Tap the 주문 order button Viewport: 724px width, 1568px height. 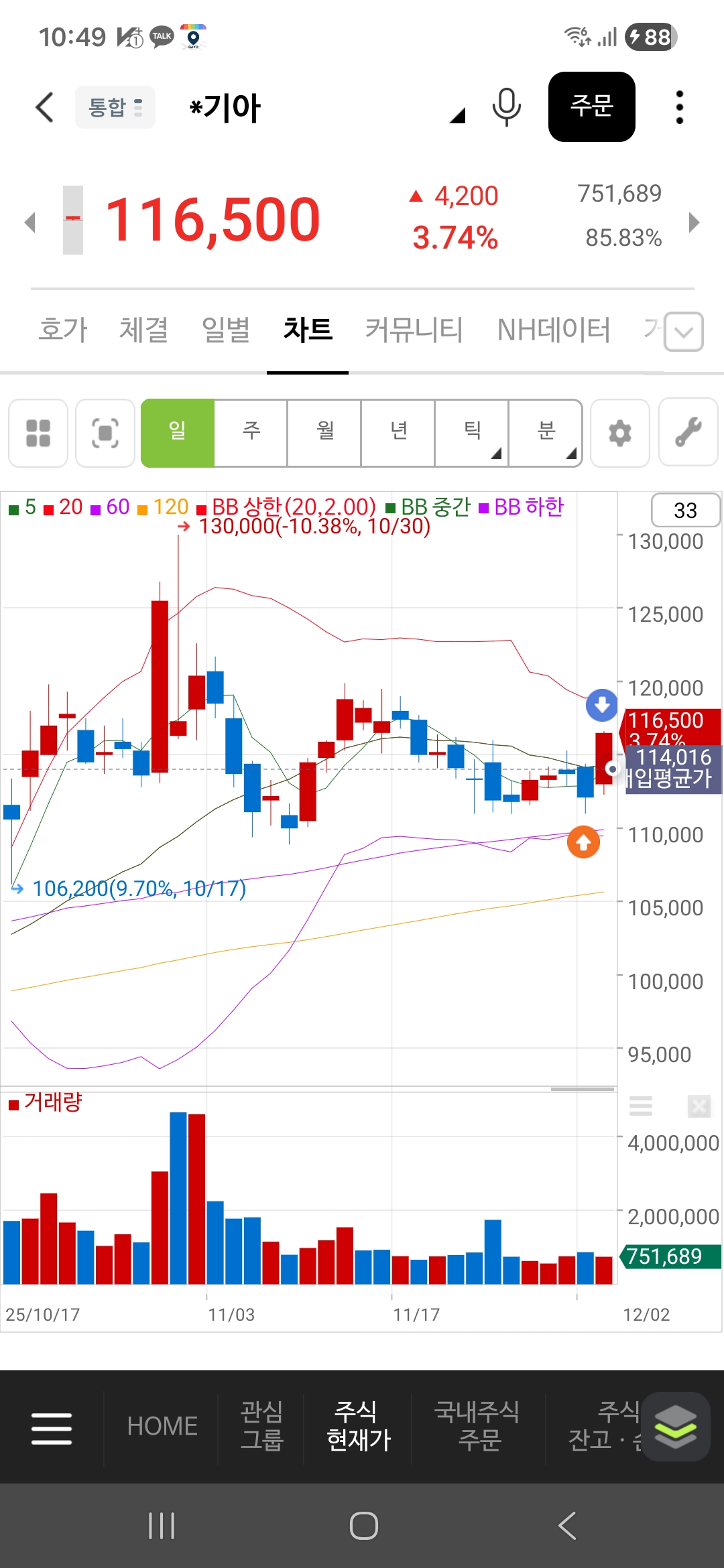591,107
